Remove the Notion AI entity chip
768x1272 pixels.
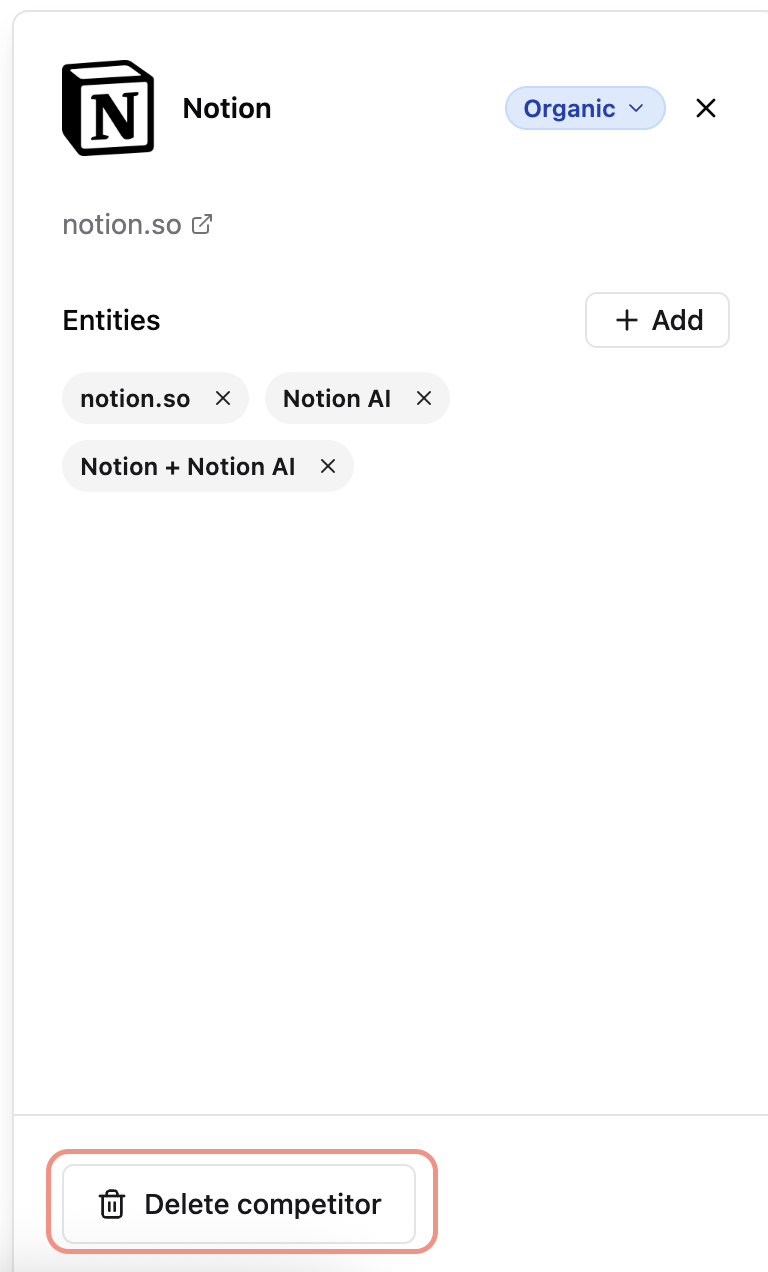[424, 398]
